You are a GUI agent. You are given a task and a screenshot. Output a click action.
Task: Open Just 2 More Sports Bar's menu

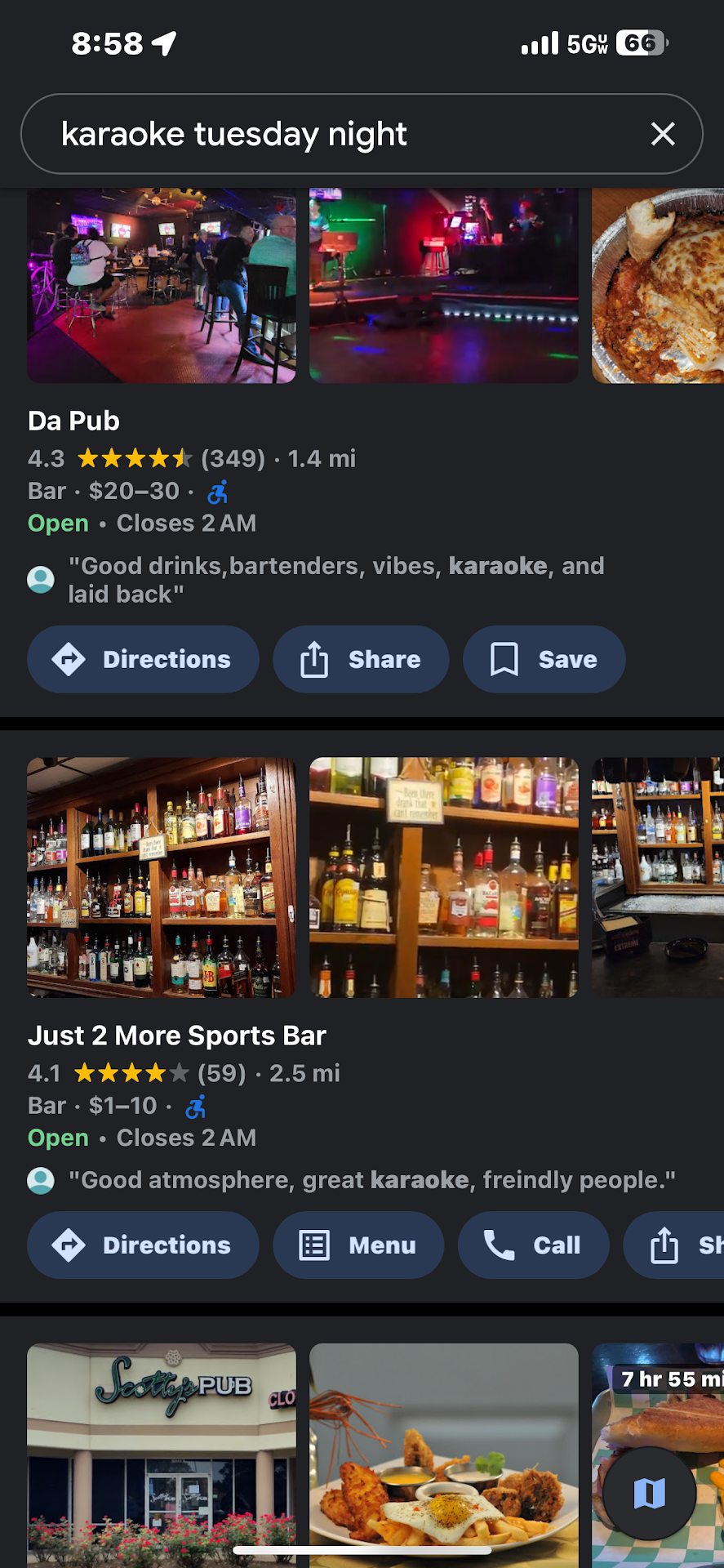358,1245
